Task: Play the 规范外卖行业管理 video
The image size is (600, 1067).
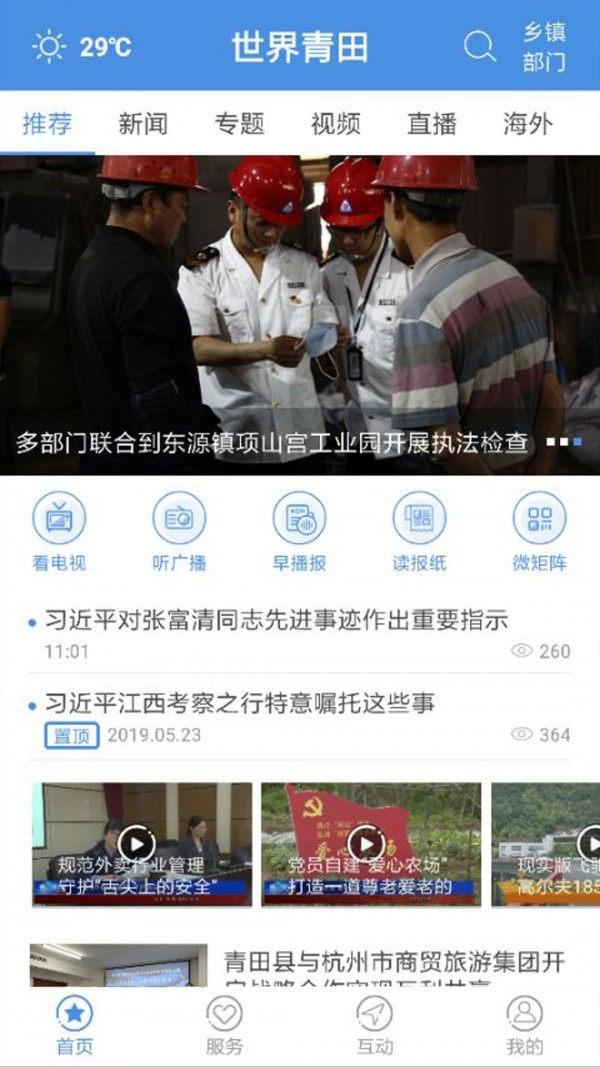Action: point(141,845)
